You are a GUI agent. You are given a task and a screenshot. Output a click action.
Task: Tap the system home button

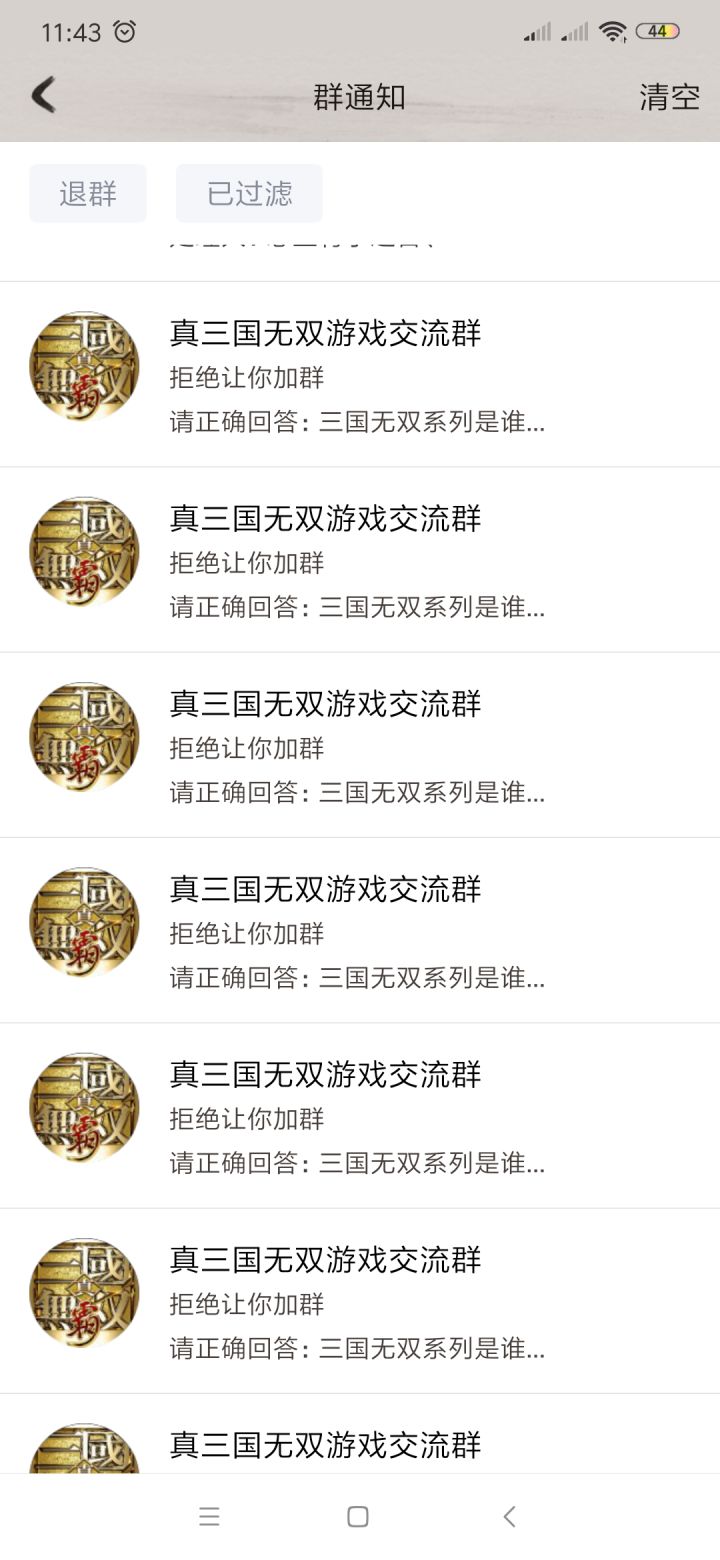(358, 1517)
